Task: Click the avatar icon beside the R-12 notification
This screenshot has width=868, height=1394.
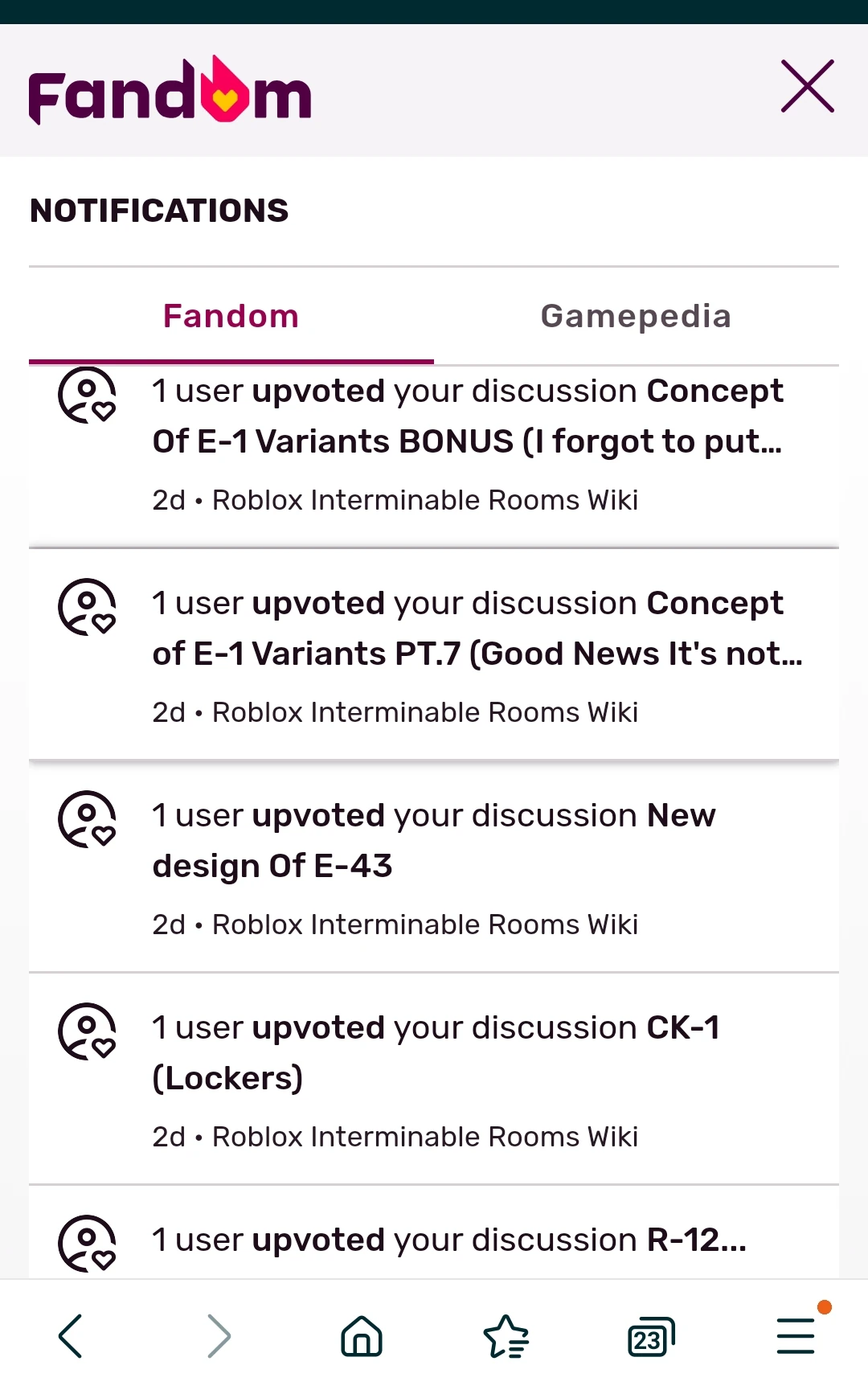Action: coord(86,1243)
